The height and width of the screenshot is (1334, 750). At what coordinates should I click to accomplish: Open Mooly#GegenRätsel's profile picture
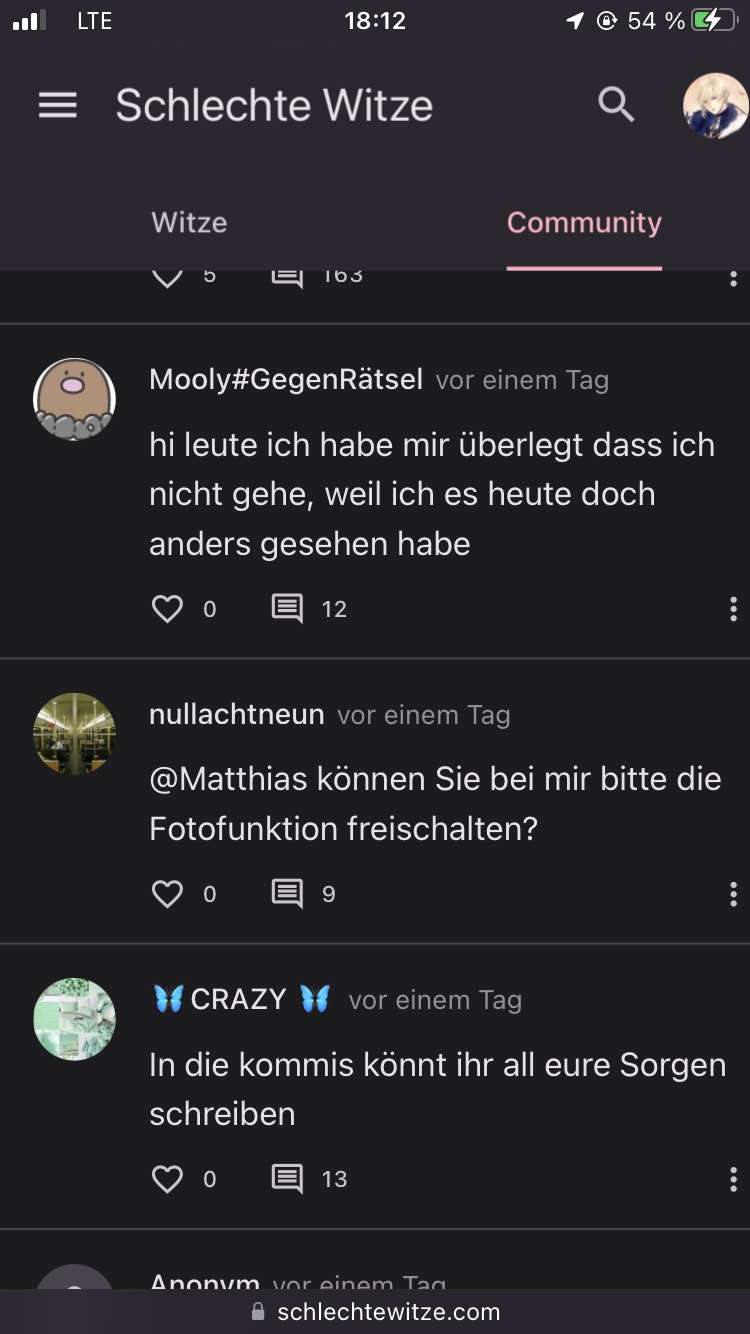tap(75, 399)
